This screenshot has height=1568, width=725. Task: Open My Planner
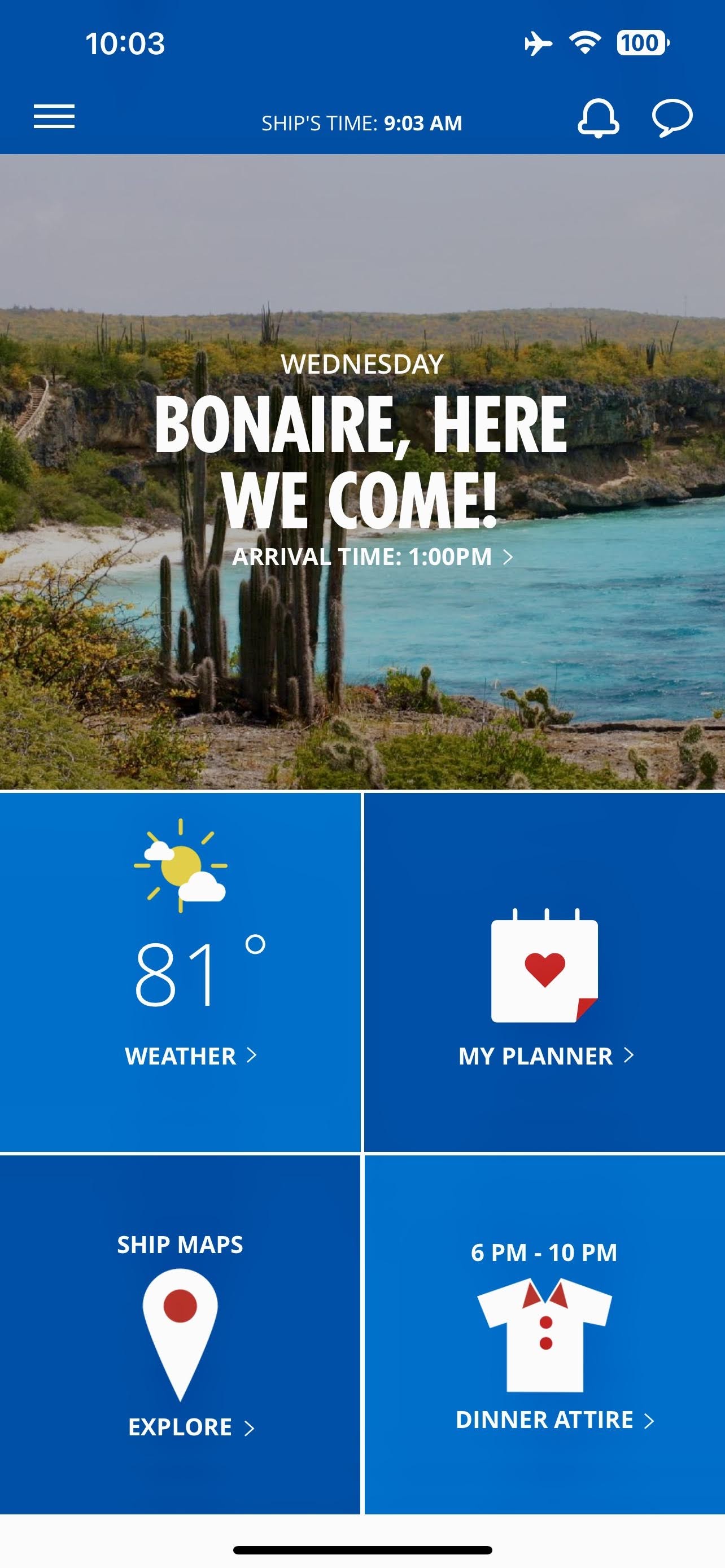coord(545,972)
